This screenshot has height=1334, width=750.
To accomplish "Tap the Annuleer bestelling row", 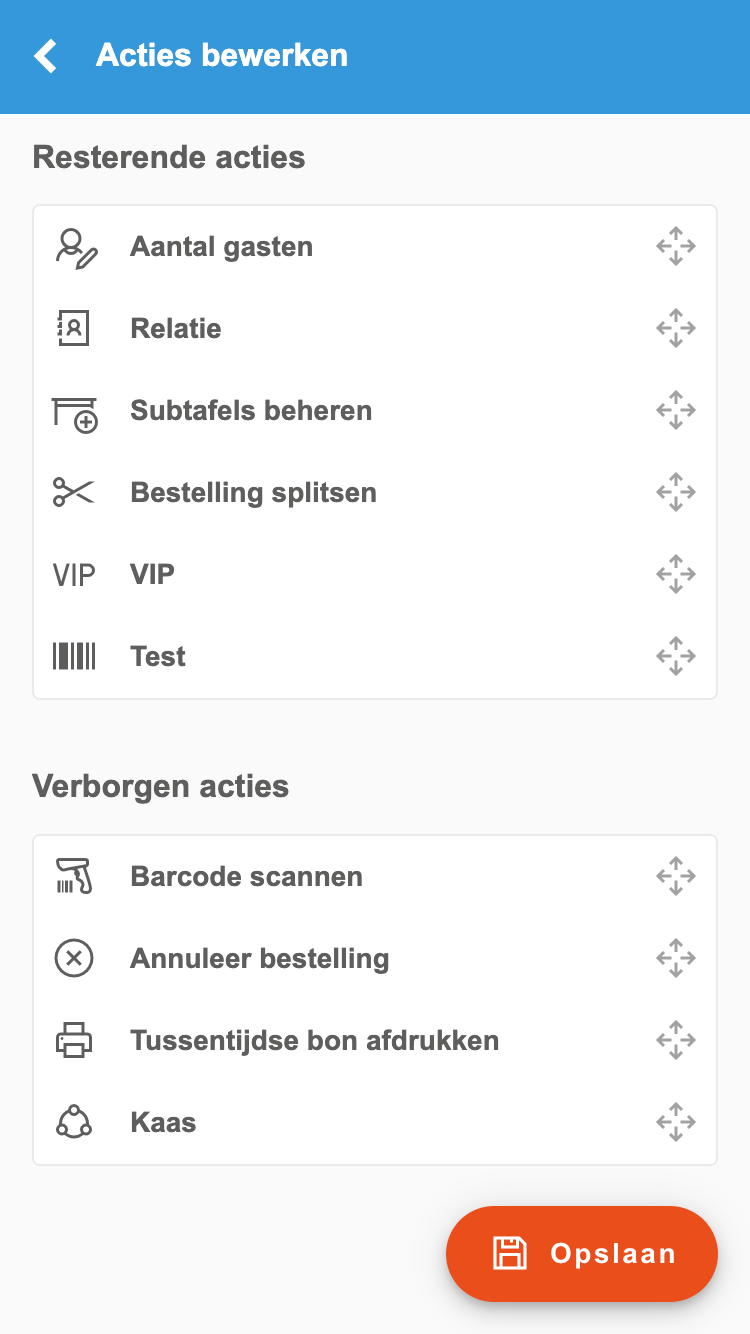I will point(375,959).
